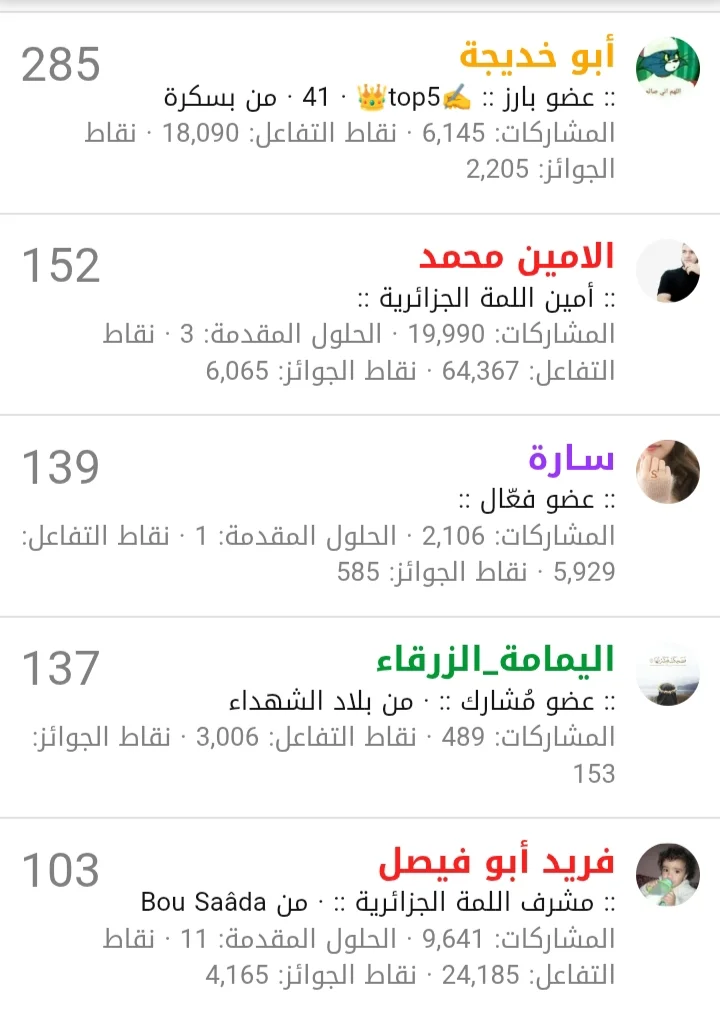720x1015 pixels.
Task: View the profile of الامين محمد
Action: (x=516, y=258)
